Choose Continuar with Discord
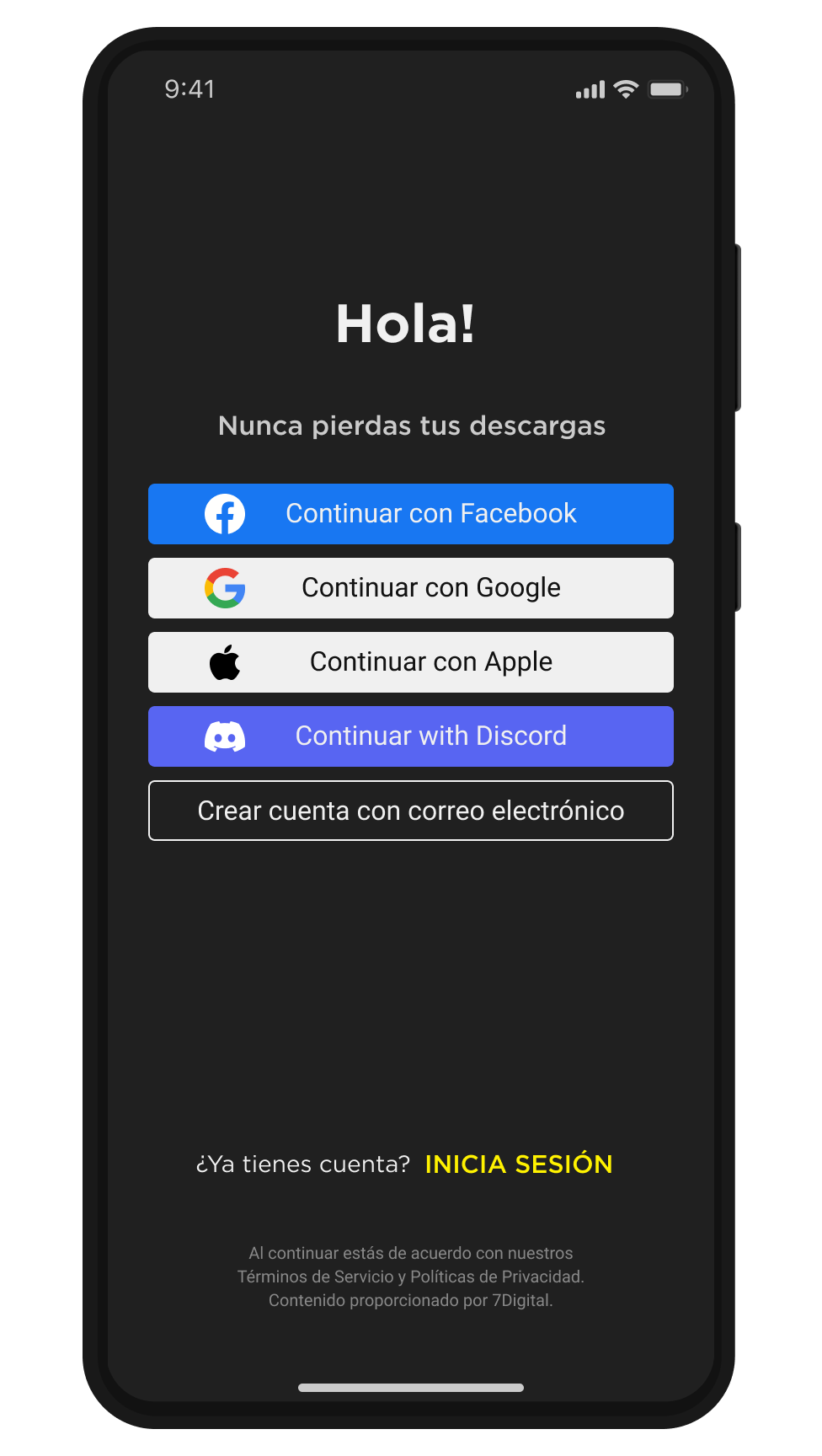Screen dimensions: 822x1456 [411, 736]
